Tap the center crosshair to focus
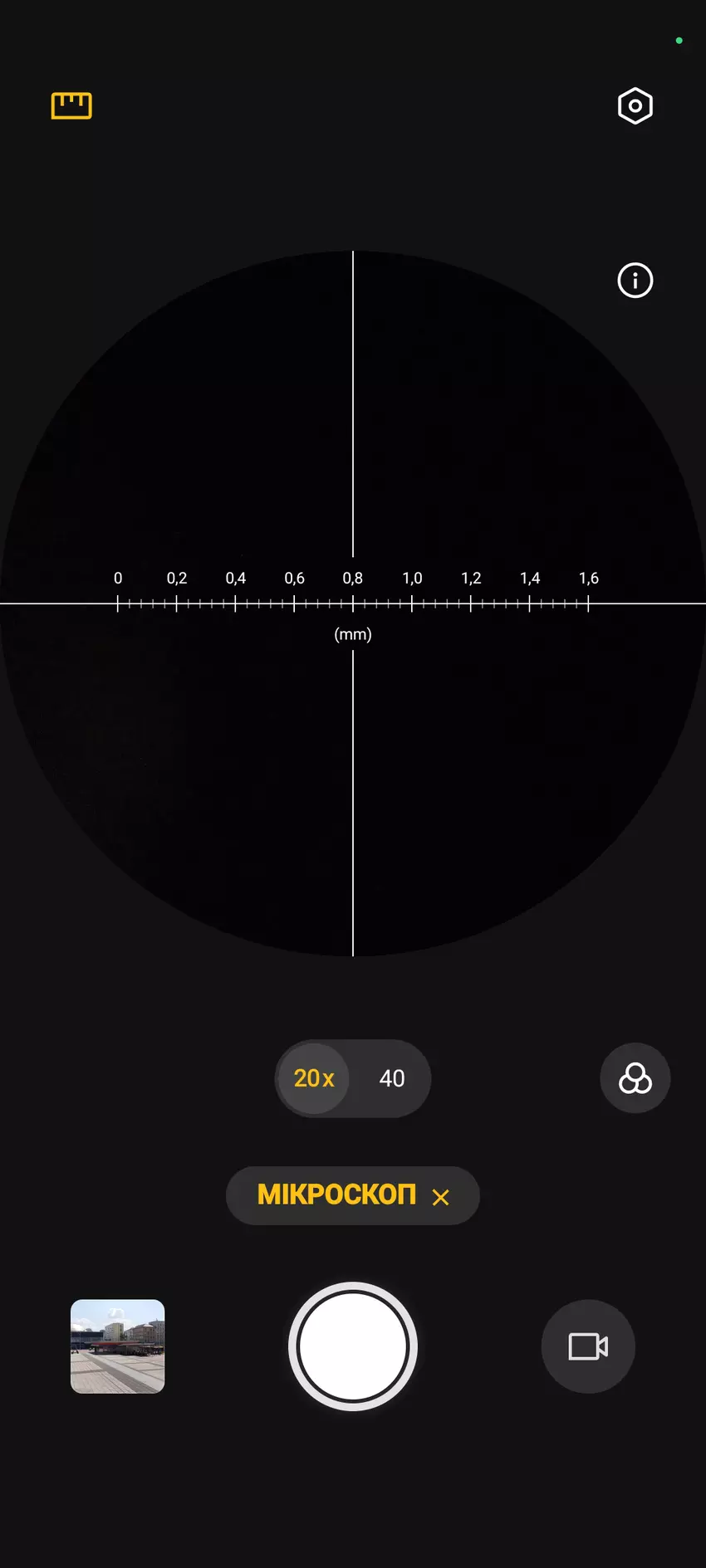This screenshot has height=1568, width=706. [353, 604]
